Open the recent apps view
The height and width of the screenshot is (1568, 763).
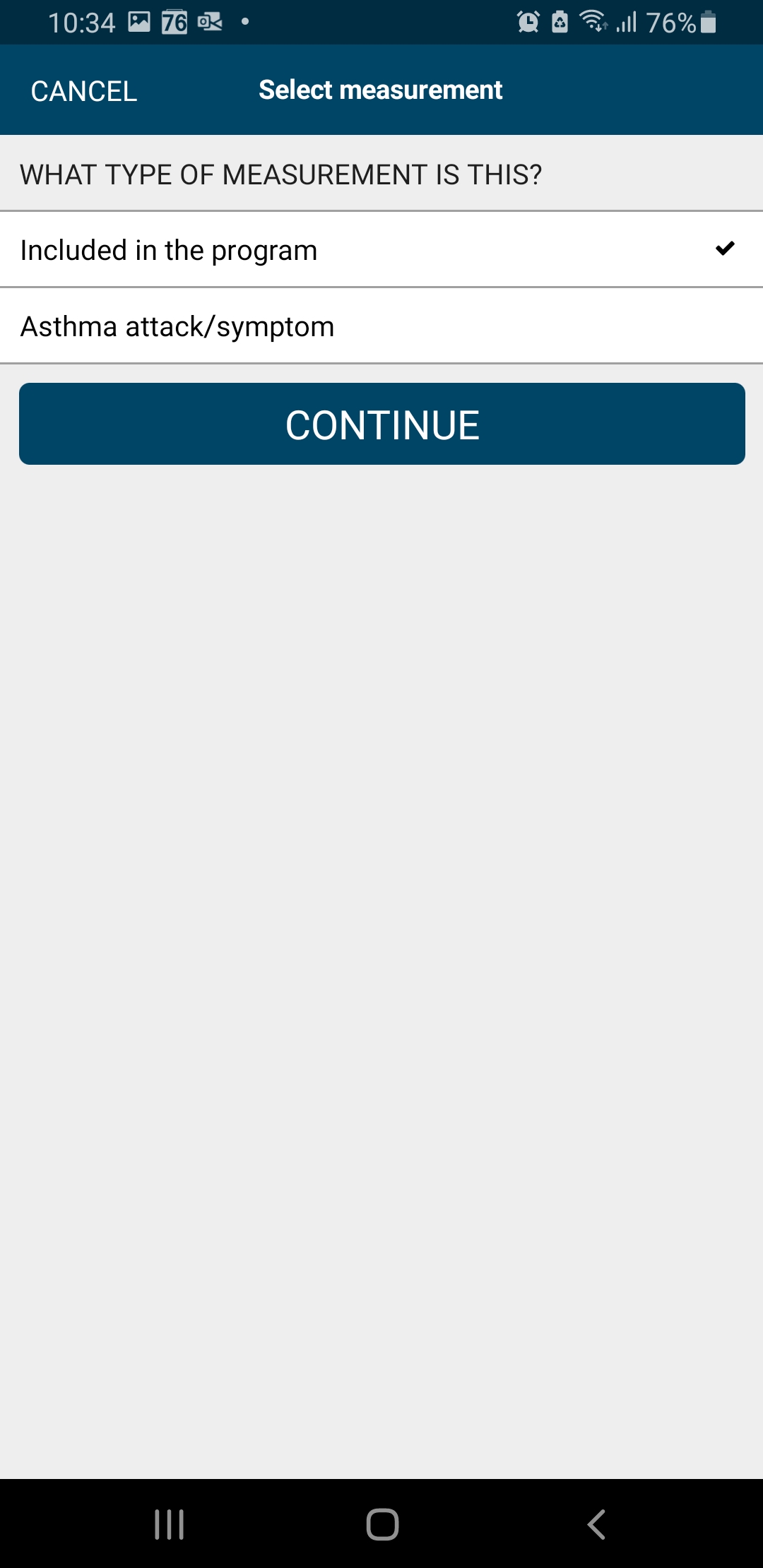click(169, 1524)
